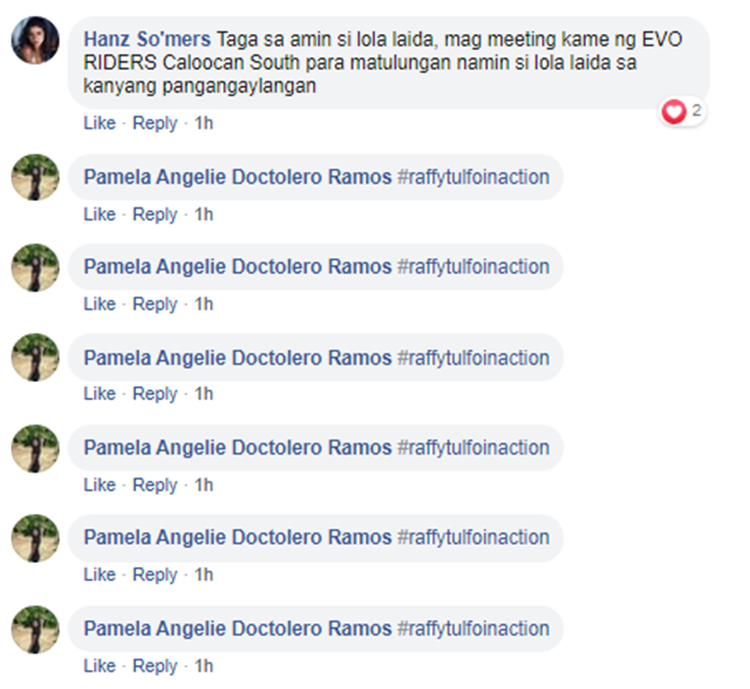Open Hanz So'mers' profile picture

(x=35, y=40)
